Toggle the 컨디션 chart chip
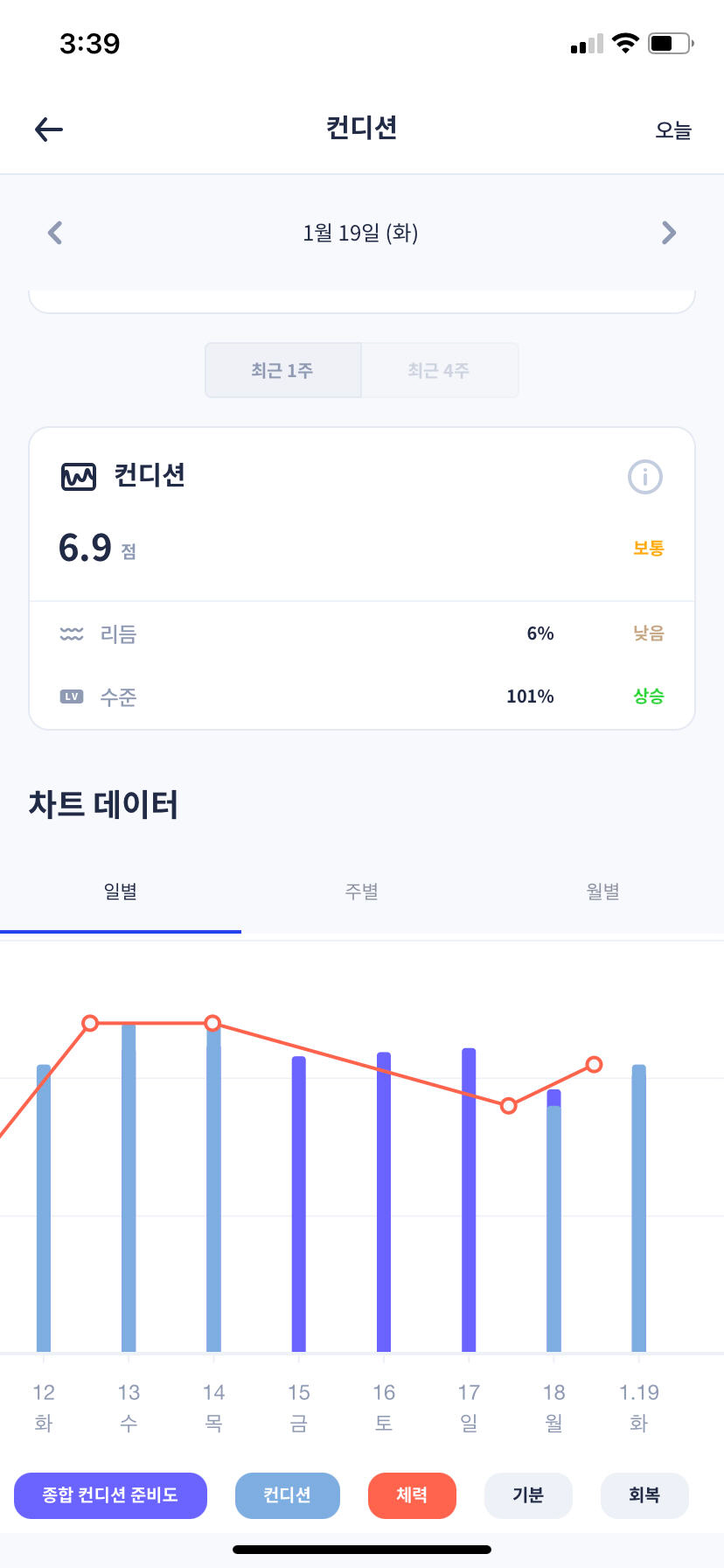This screenshot has height=1568, width=724. tap(288, 1495)
